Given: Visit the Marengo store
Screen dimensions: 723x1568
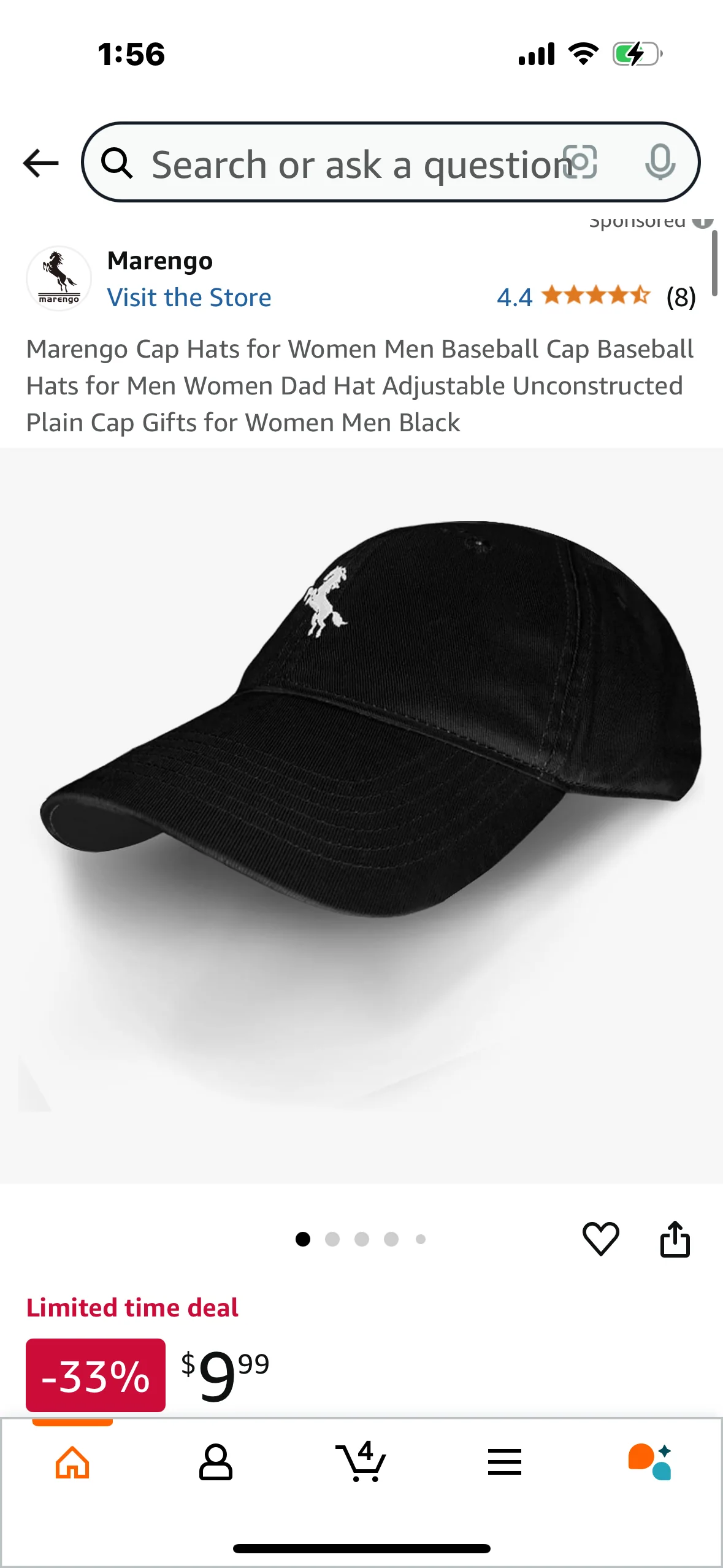Looking at the screenshot, I should [189, 298].
